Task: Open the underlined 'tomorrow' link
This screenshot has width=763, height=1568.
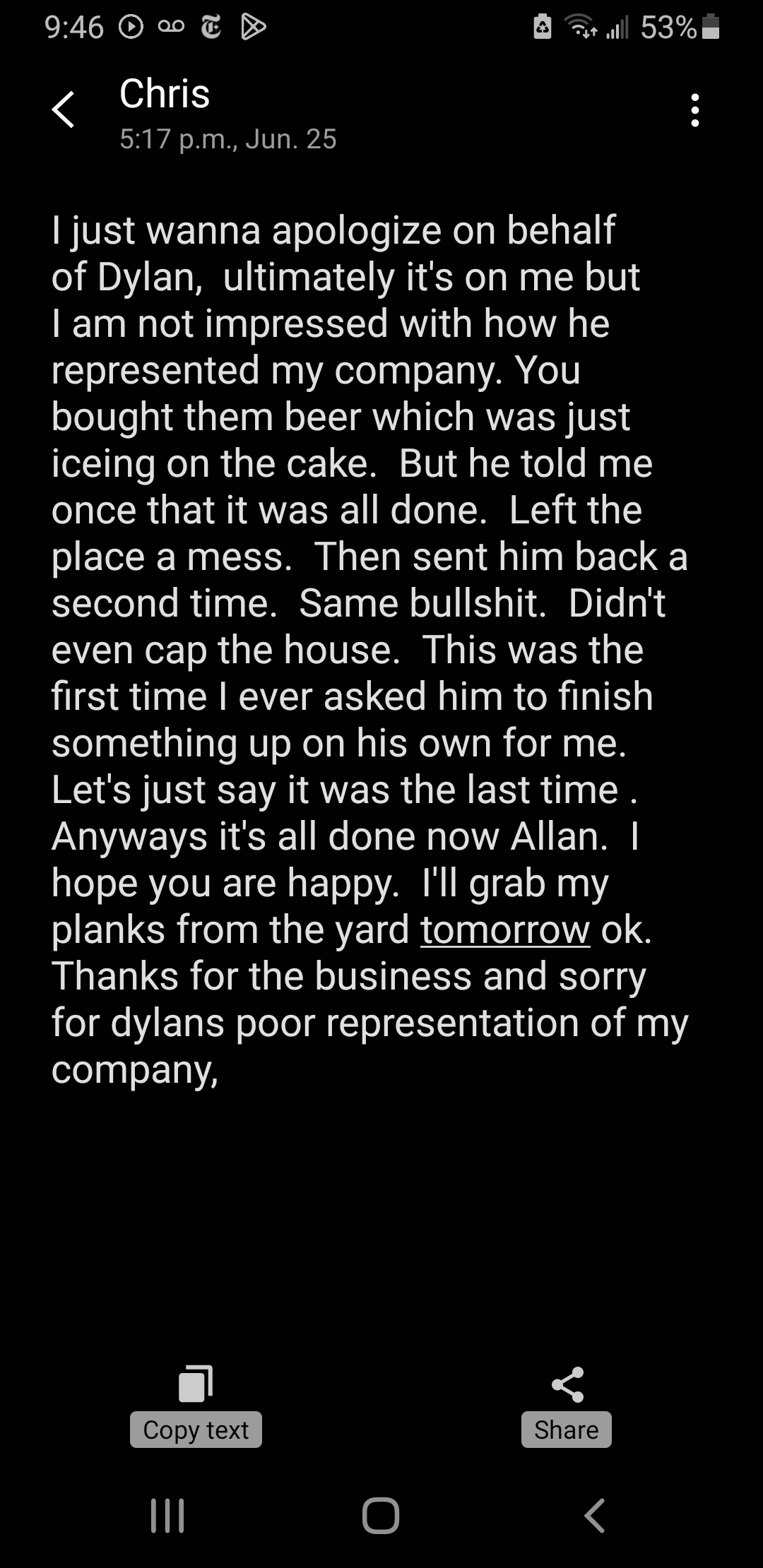Action: (505, 929)
